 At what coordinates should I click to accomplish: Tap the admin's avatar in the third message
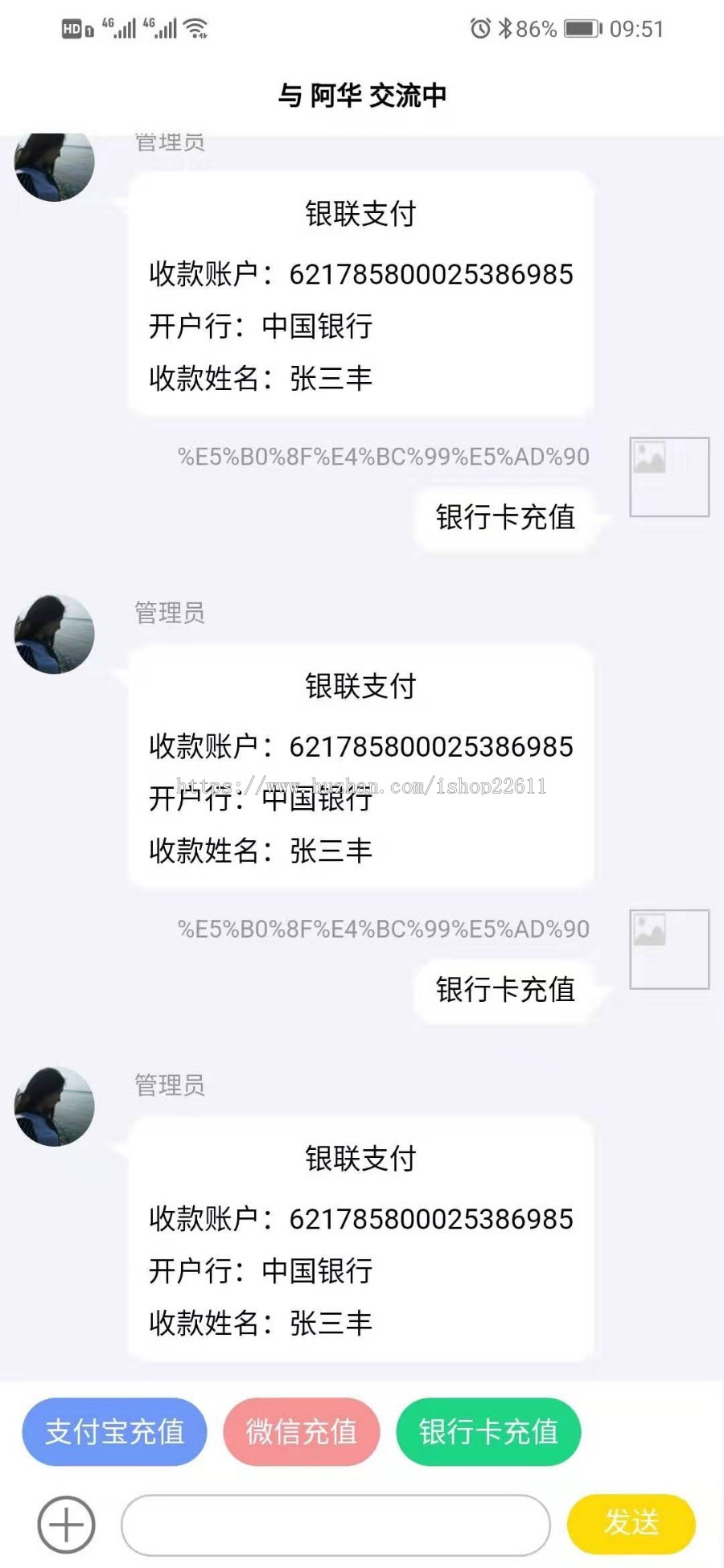coord(53,1106)
